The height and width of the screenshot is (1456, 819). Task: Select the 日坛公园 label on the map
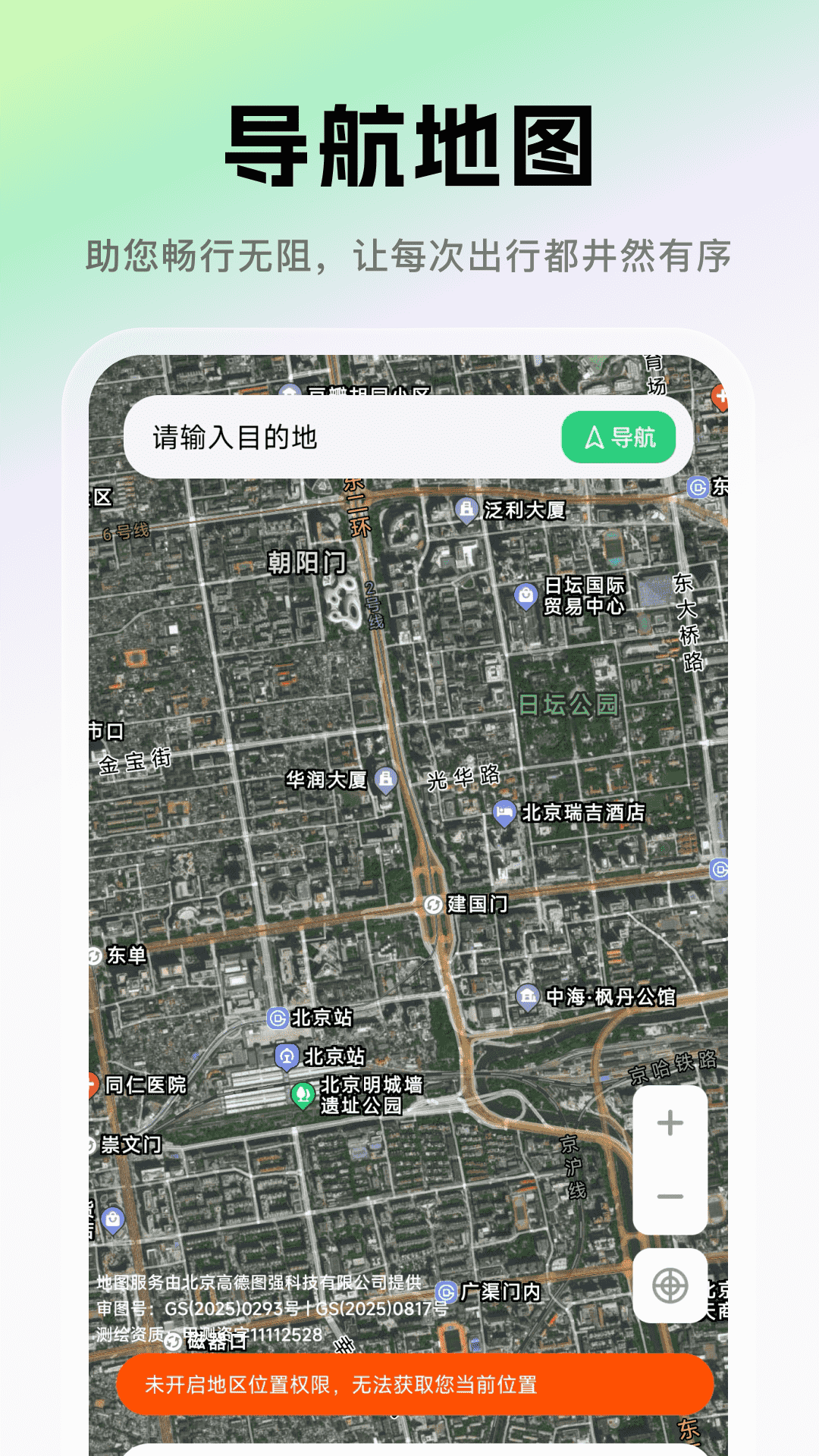(x=570, y=704)
